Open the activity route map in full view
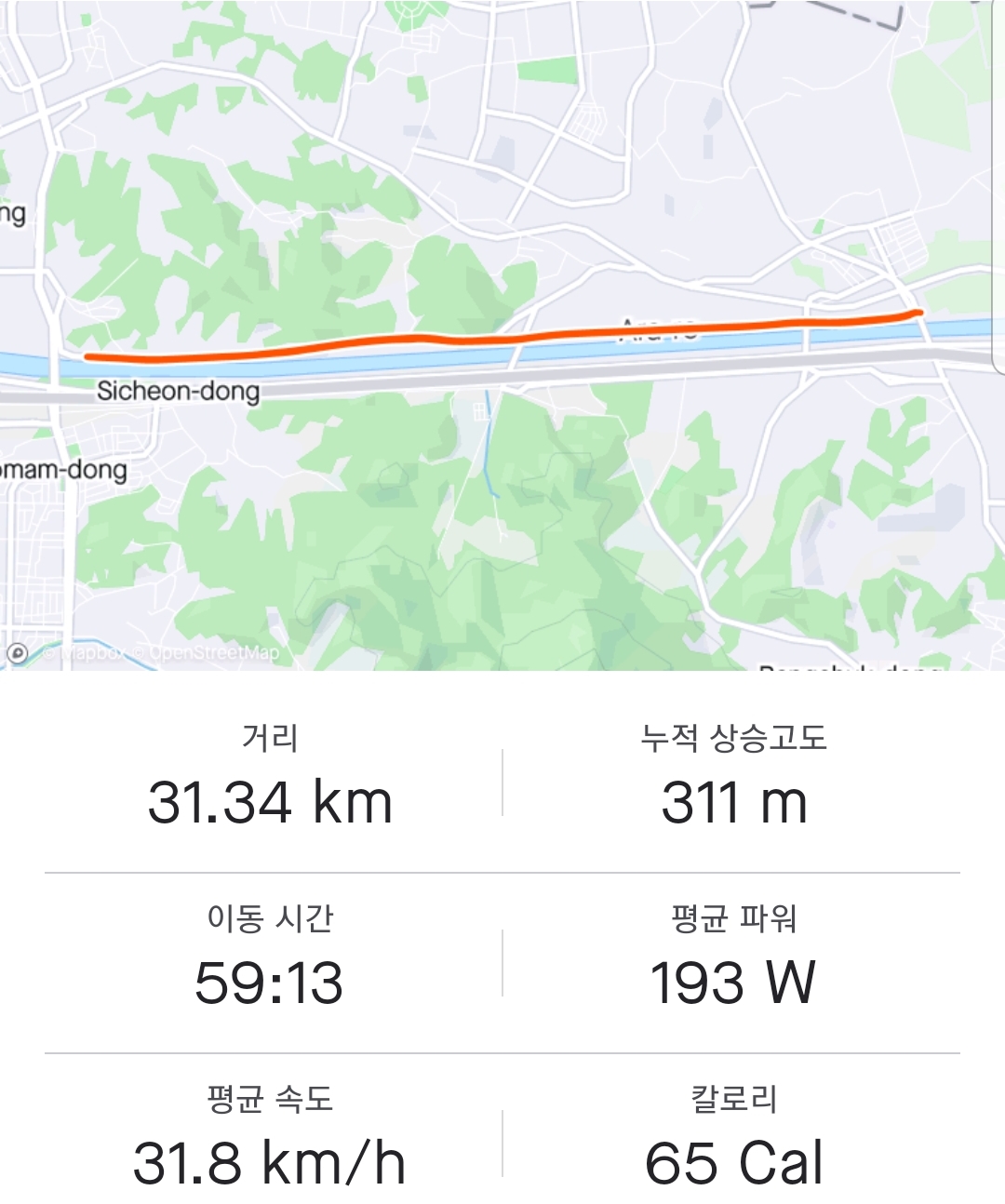Image resolution: width=1005 pixels, height=1204 pixels. [x=502, y=335]
